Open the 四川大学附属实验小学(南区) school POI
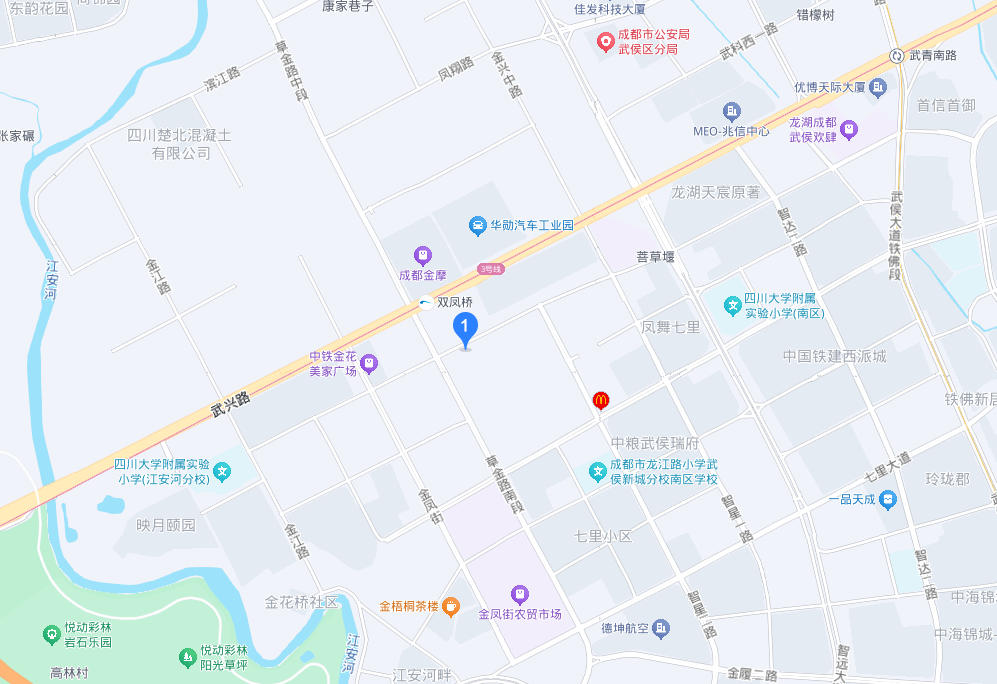The height and width of the screenshot is (684, 997). pyautogui.click(x=732, y=304)
